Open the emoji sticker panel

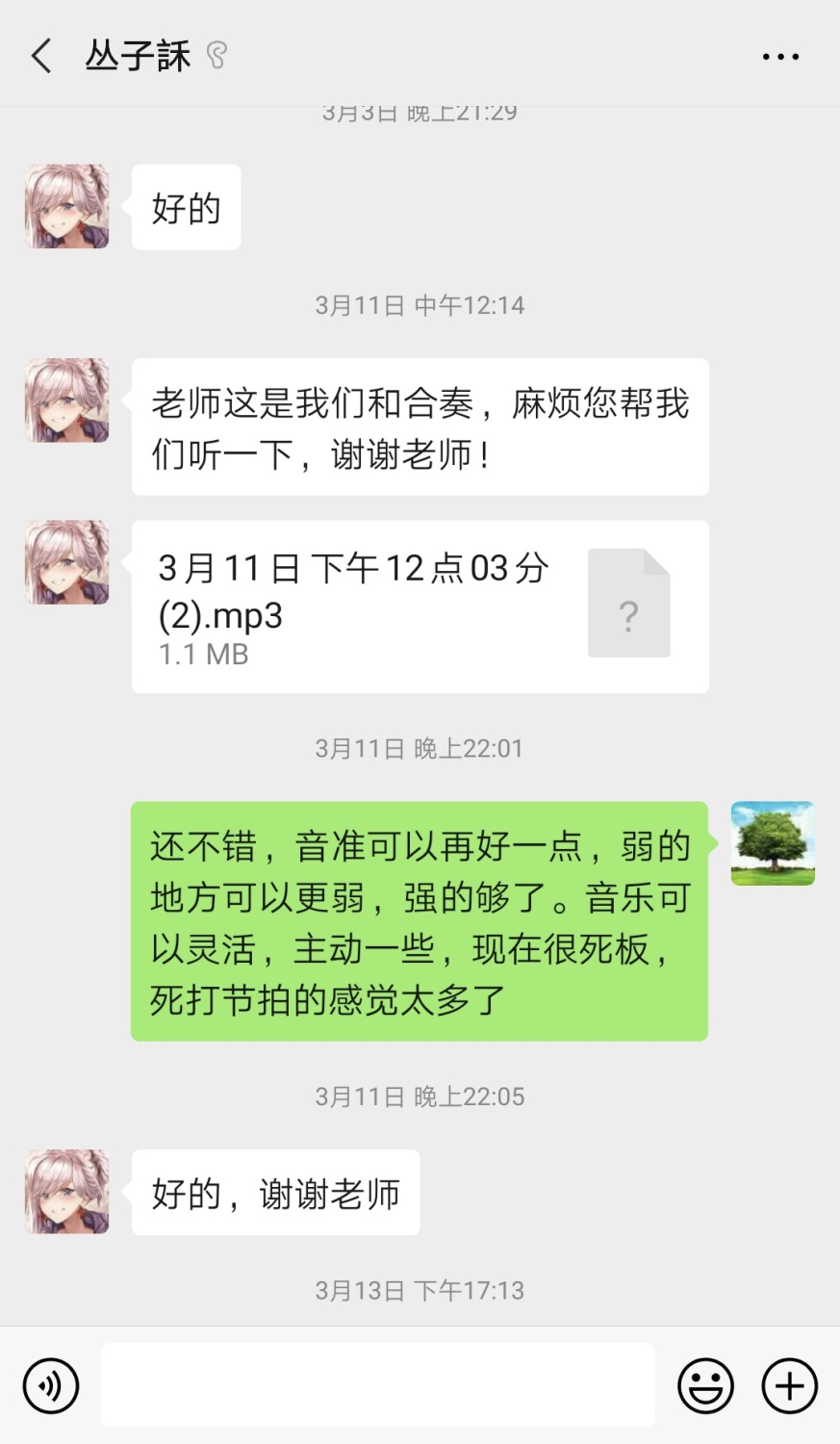tap(705, 1386)
